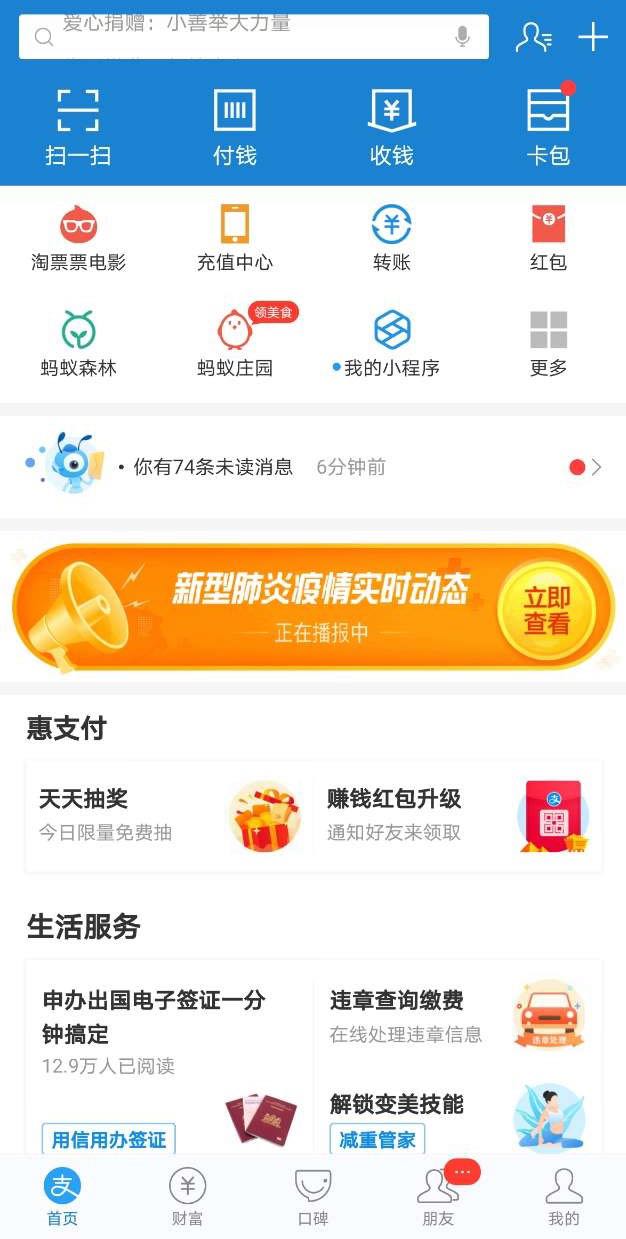
Task: Select 转账 transfer
Action: coord(391,238)
